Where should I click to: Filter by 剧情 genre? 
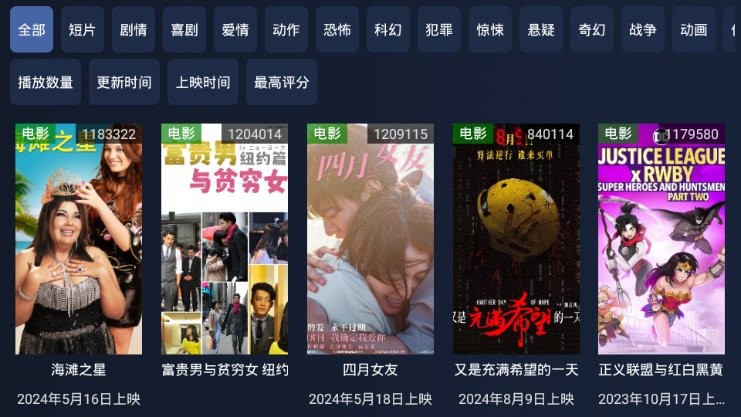coord(133,29)
